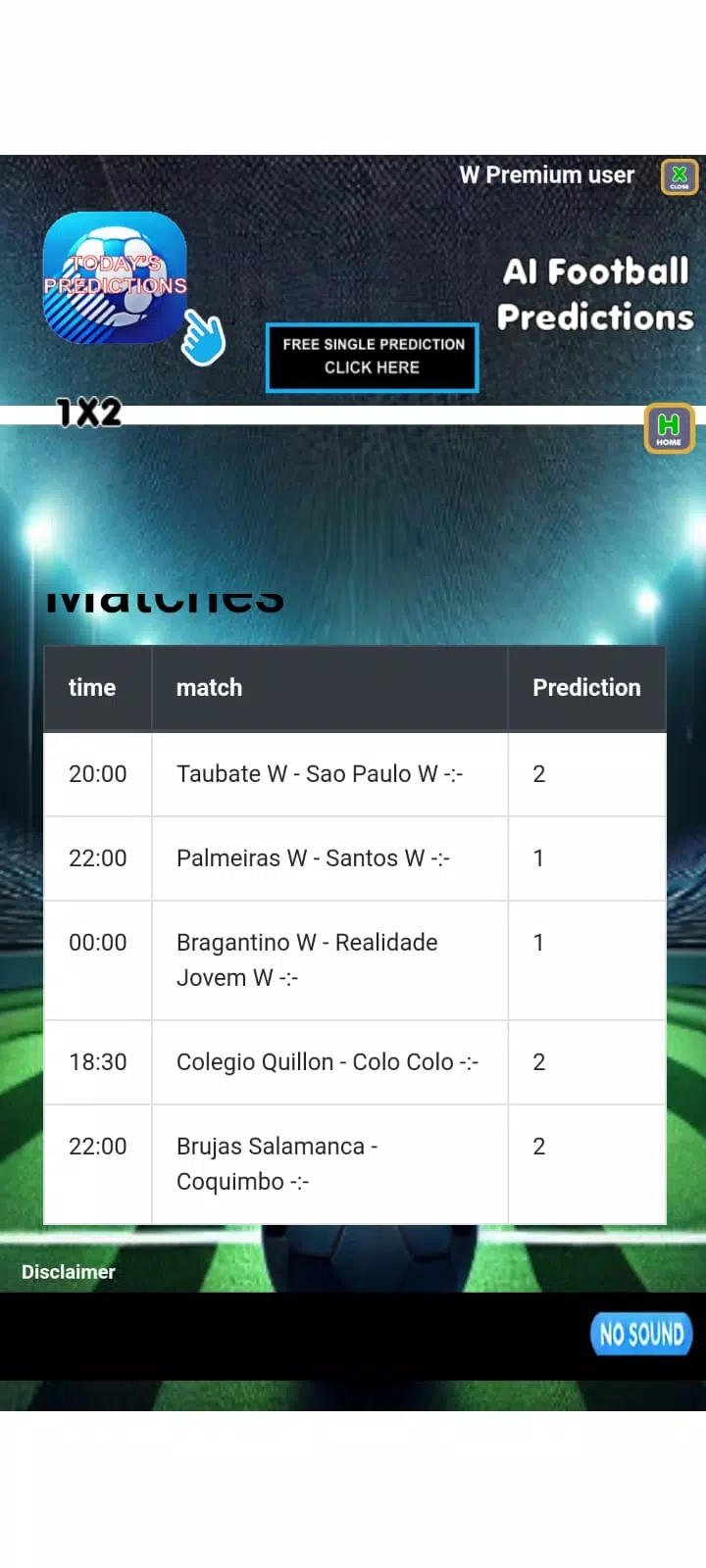The image size is (706, 1568).
Task: Click Free Single Prediction Click Here
Action: point(372,357)
